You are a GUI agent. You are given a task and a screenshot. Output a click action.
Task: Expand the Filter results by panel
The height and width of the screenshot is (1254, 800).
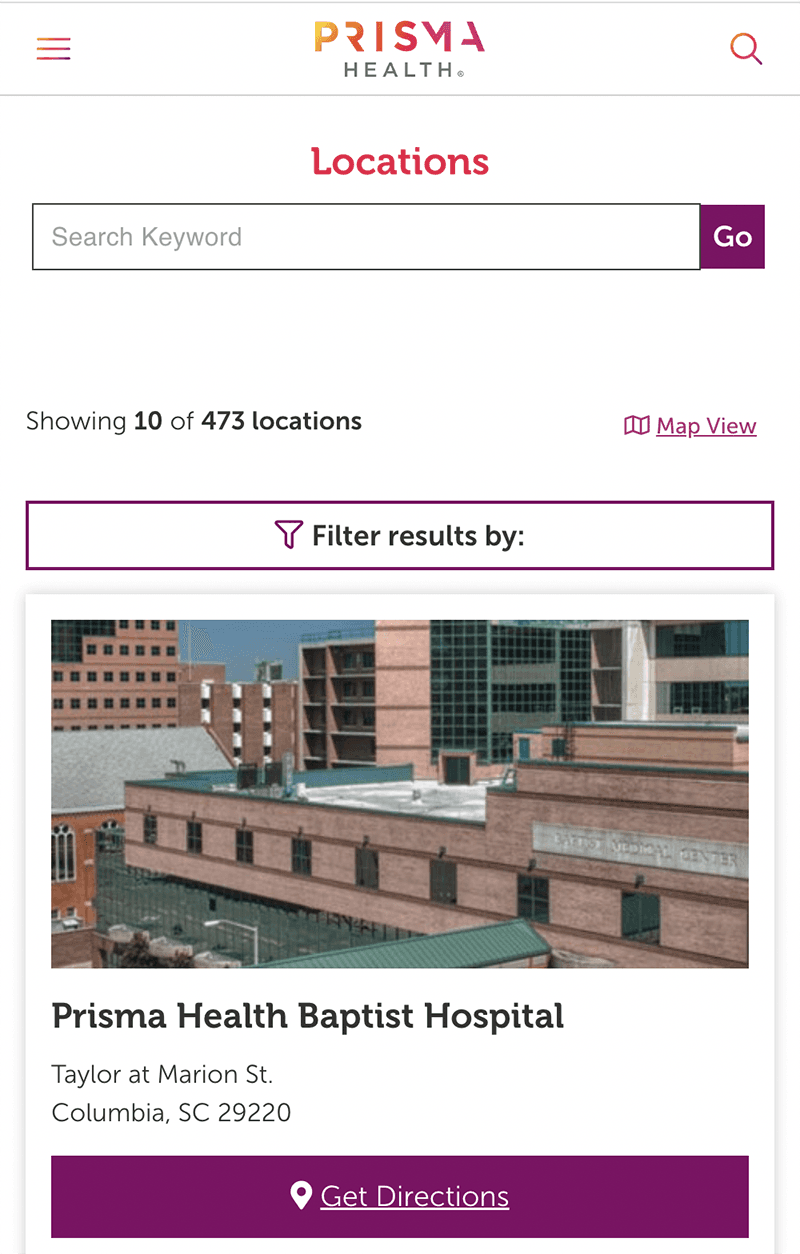click(400, 536)
